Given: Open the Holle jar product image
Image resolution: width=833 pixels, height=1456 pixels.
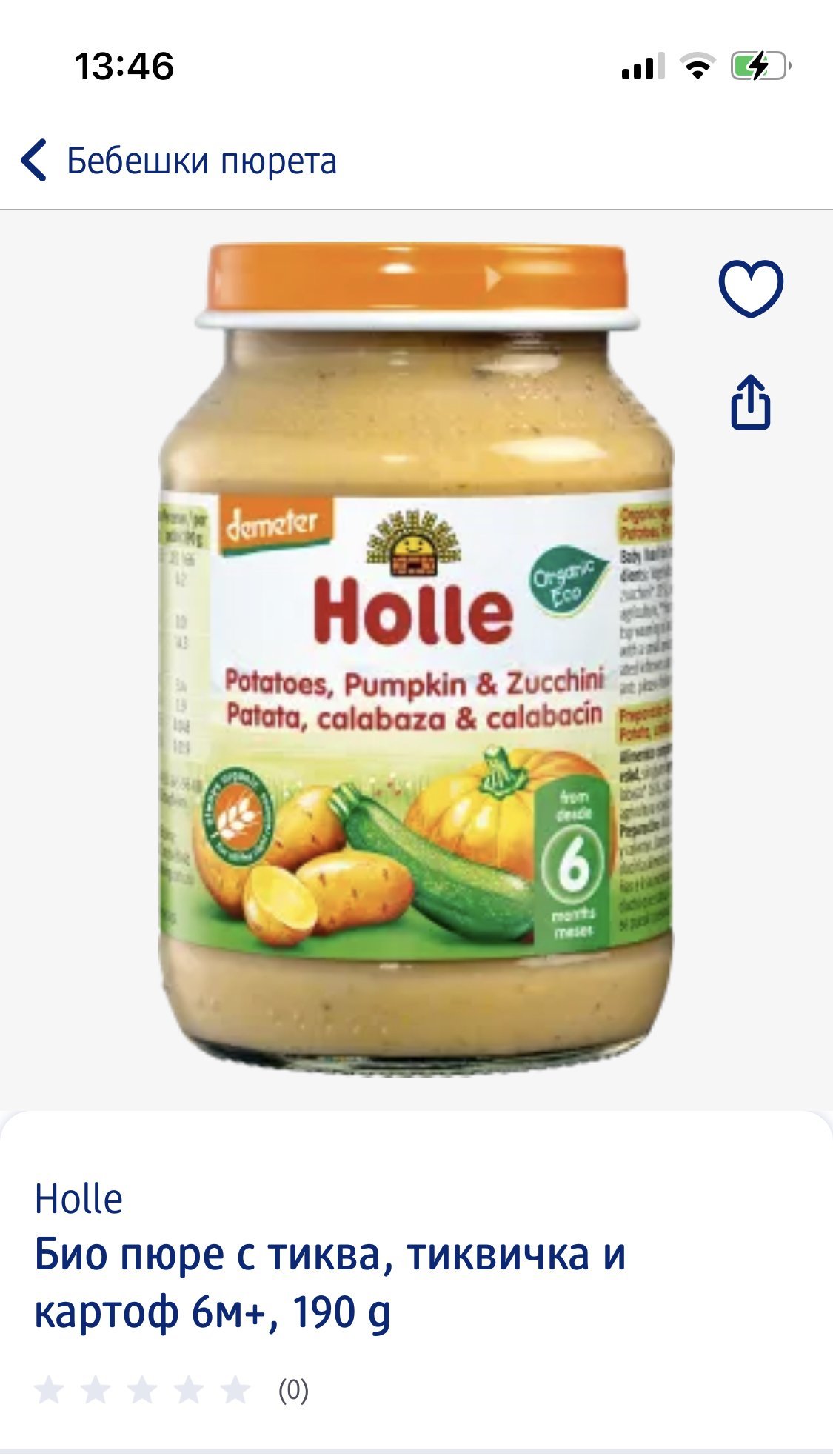Looking at the screenshot, I should tap(416, 659).
